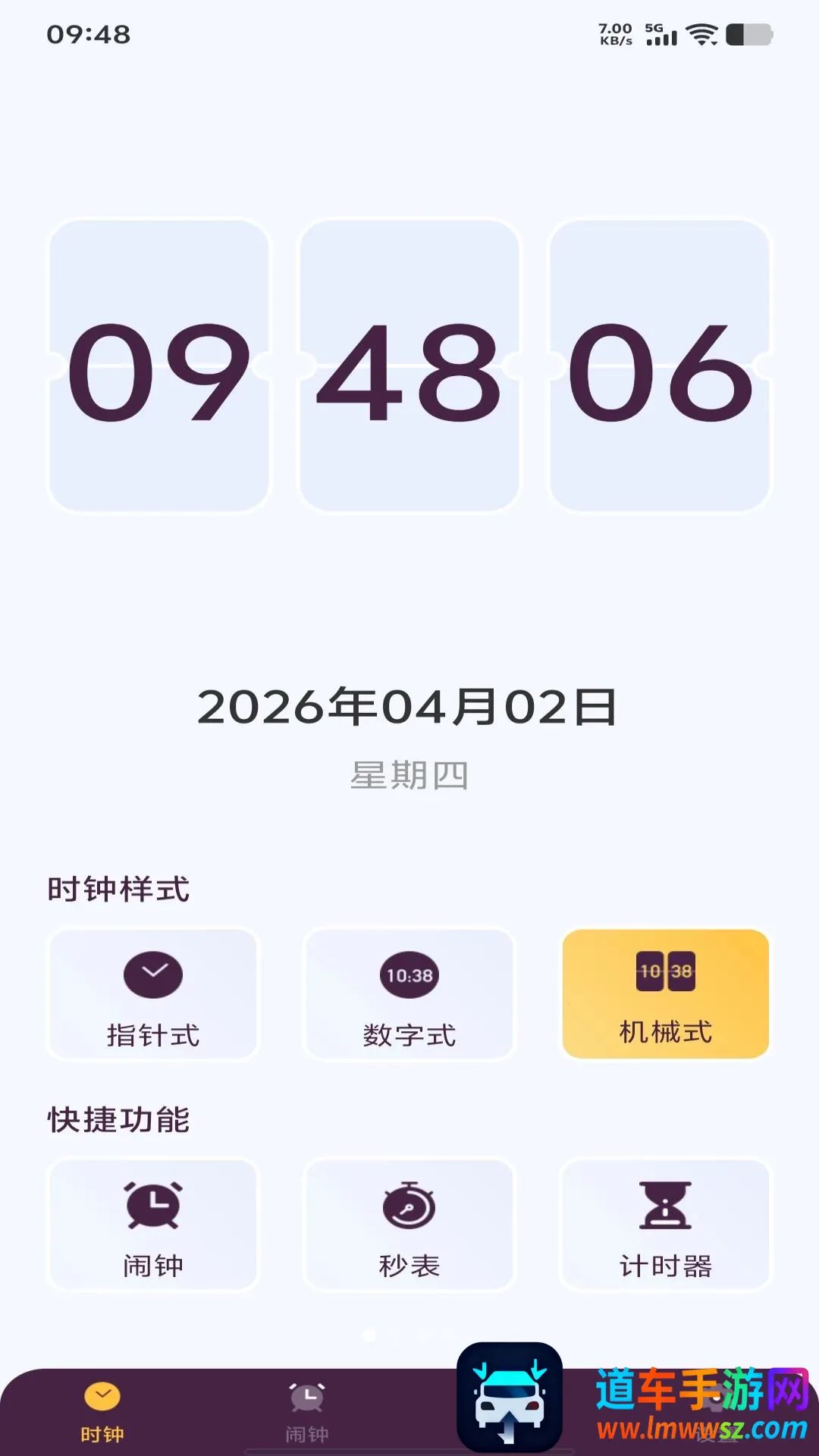Choose the 机械式 flip clock style
819x1456 pixels.
665,994
